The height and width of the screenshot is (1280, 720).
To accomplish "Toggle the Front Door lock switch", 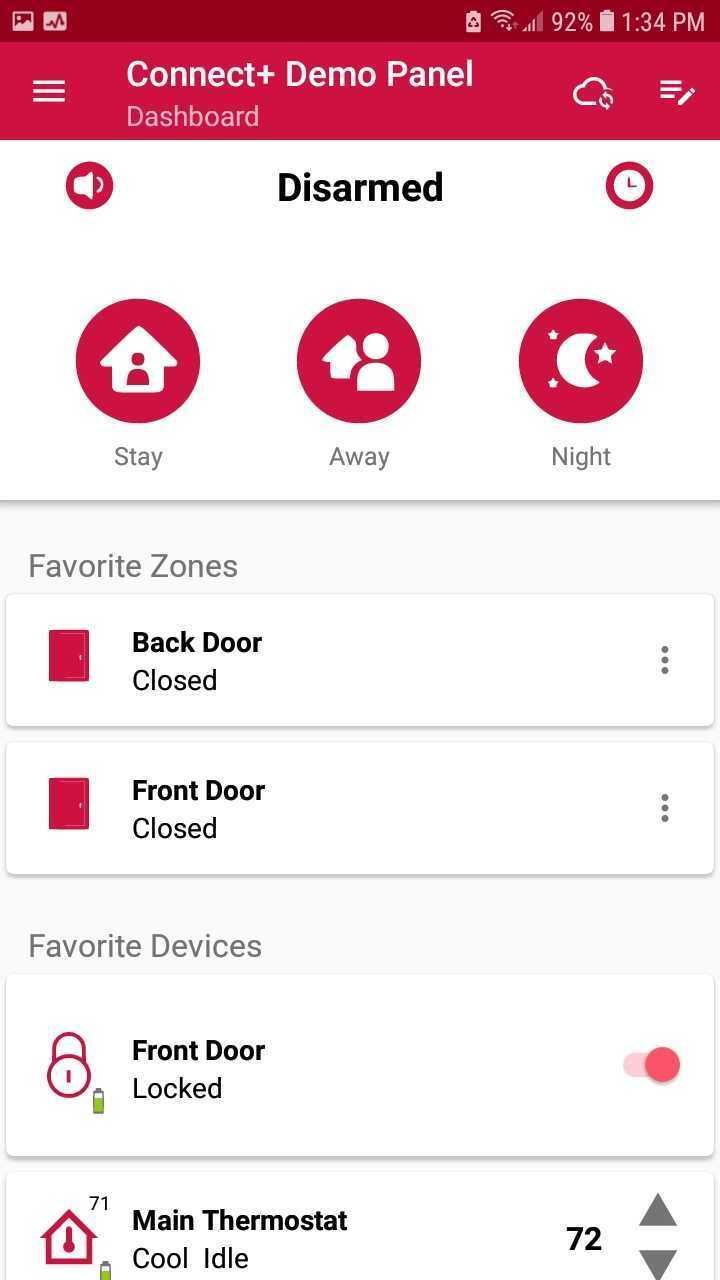I will point(653,1065).
